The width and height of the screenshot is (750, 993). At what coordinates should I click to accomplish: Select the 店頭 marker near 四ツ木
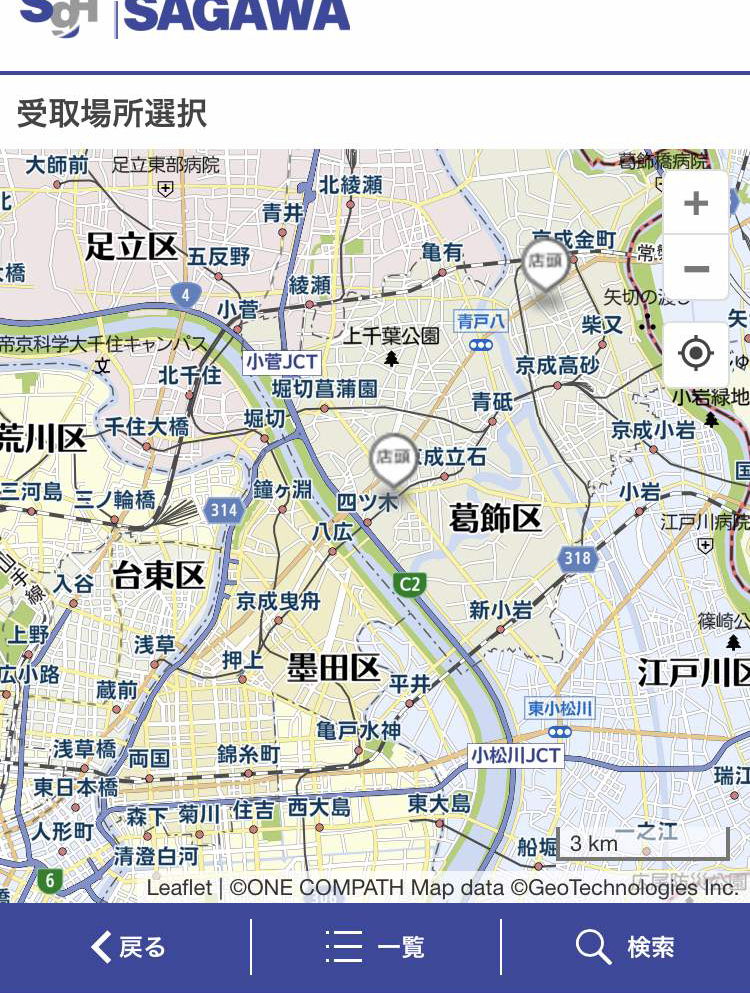point(394,460)
